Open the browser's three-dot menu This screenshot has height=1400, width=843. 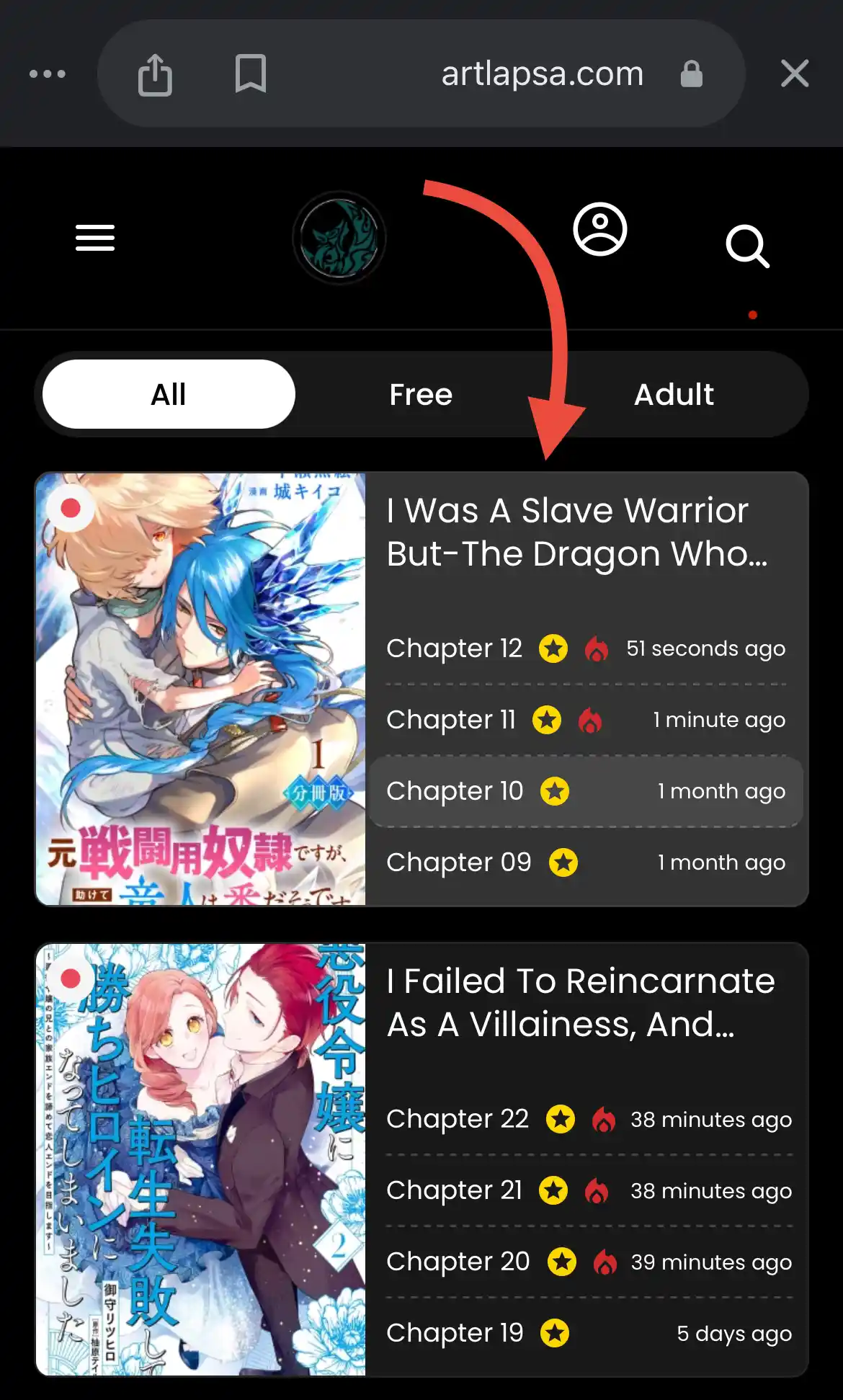pos(48,73)
